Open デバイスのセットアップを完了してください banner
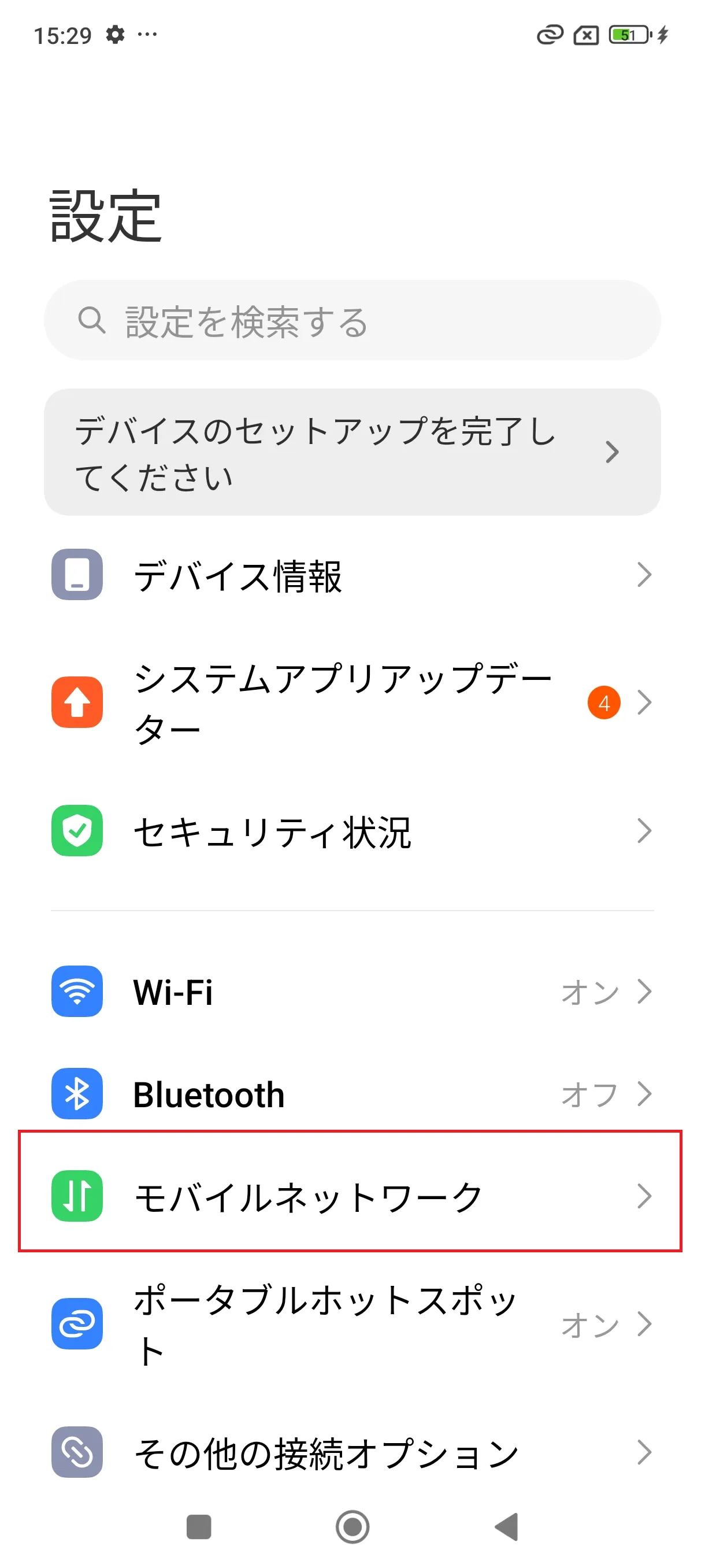 (x=352, y=452)
